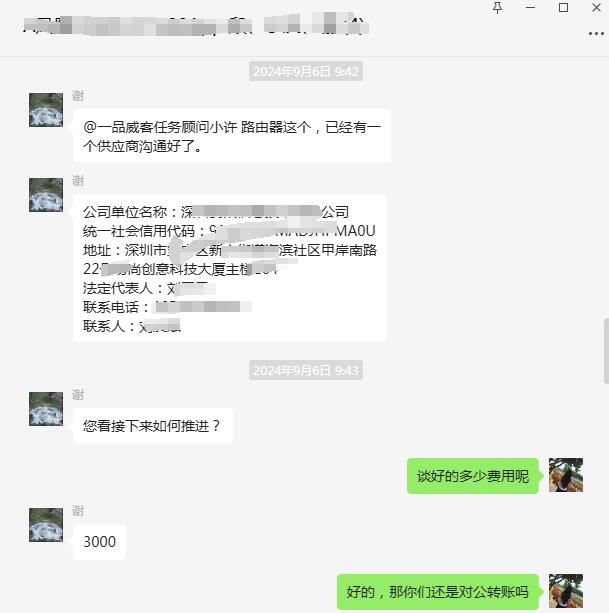Tap the @一品威客任务顾问小许 mention in the message
The image size is (609, 613).
point(160,127)
